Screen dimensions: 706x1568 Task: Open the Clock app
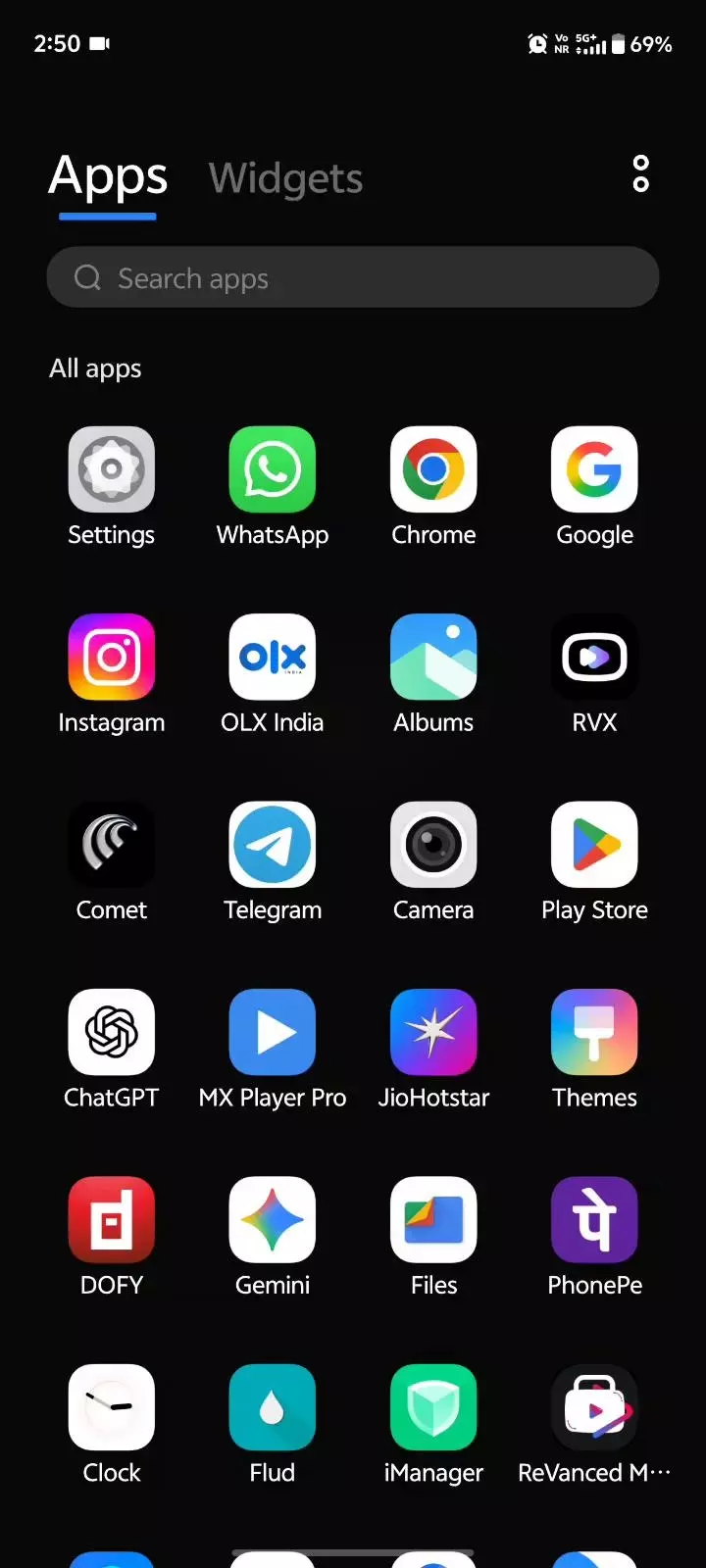click(x=111, y=1407)
